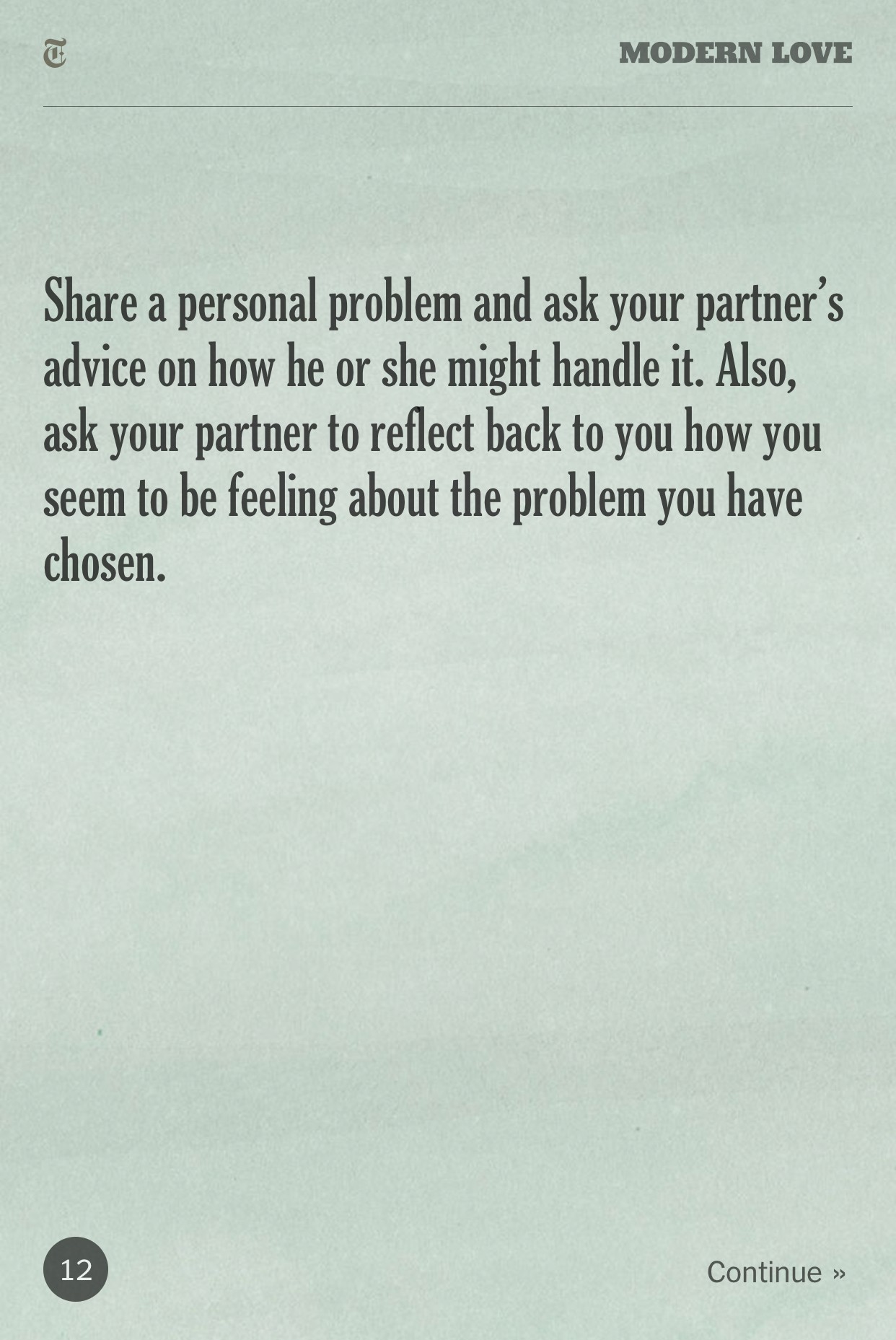This screenshot has height=1340, width=896.
Task: Tap Continue to go to next question
Action: [x=776, y=1271]
